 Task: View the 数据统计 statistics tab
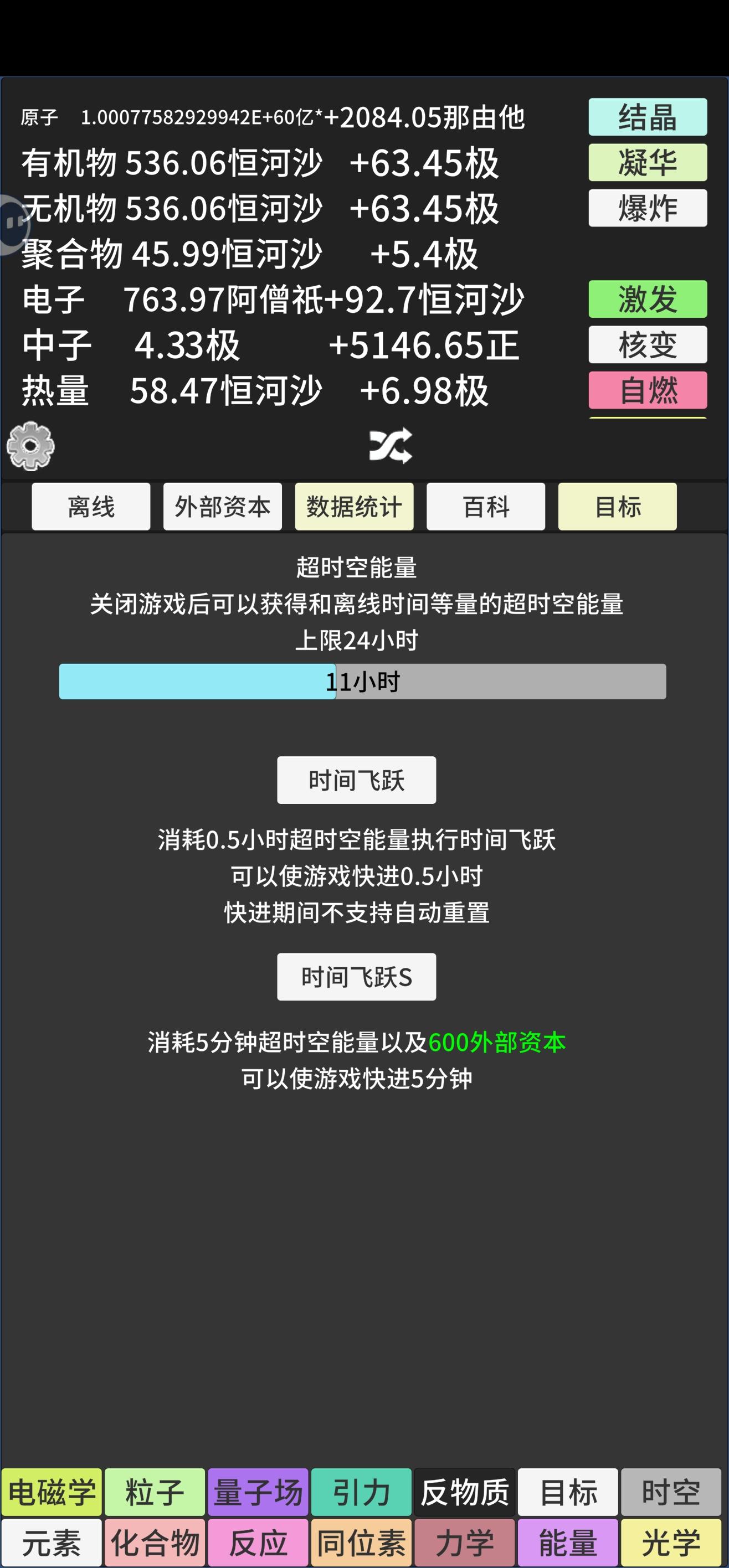point(354,507)
